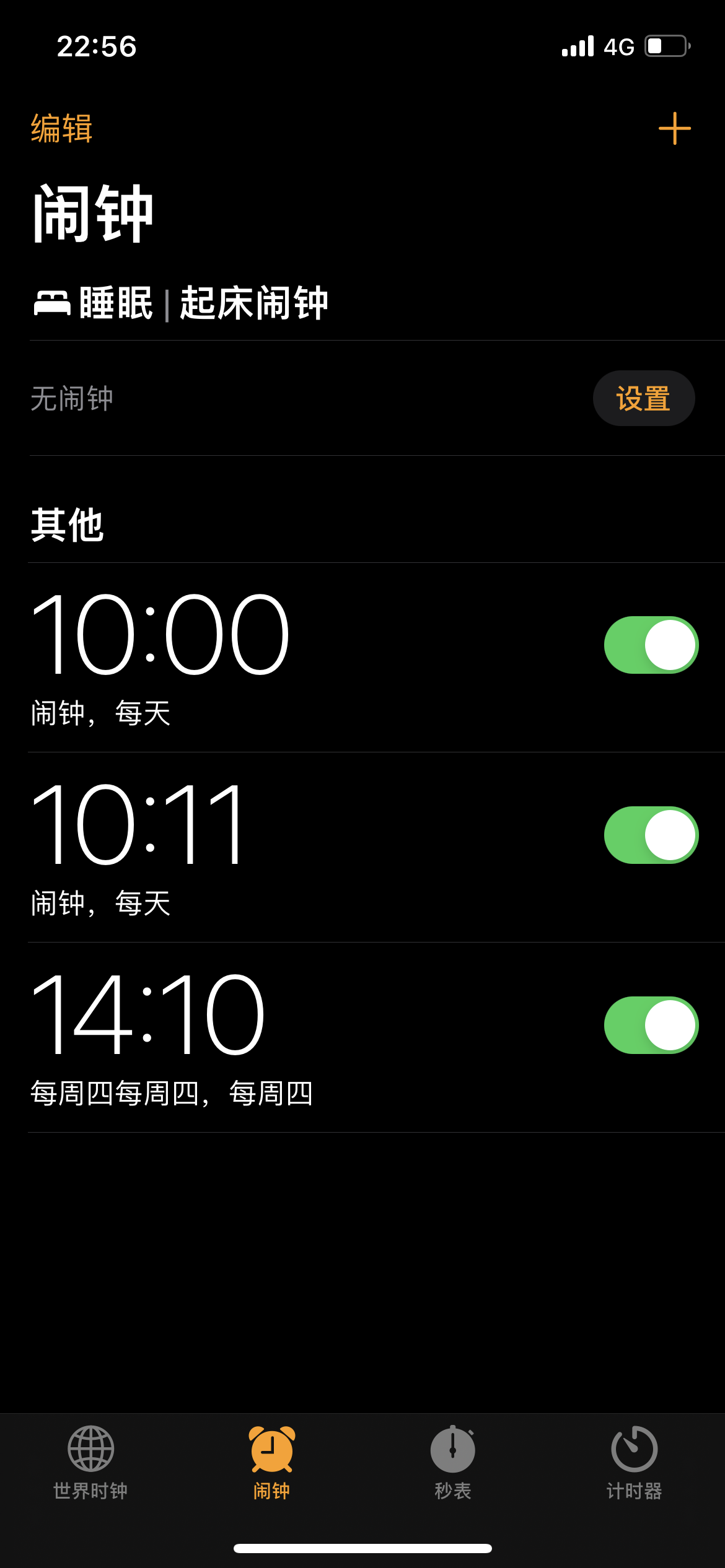Toggle off the 14:10 alarm
725x1568 pixels.
[x=651, y=1025]
